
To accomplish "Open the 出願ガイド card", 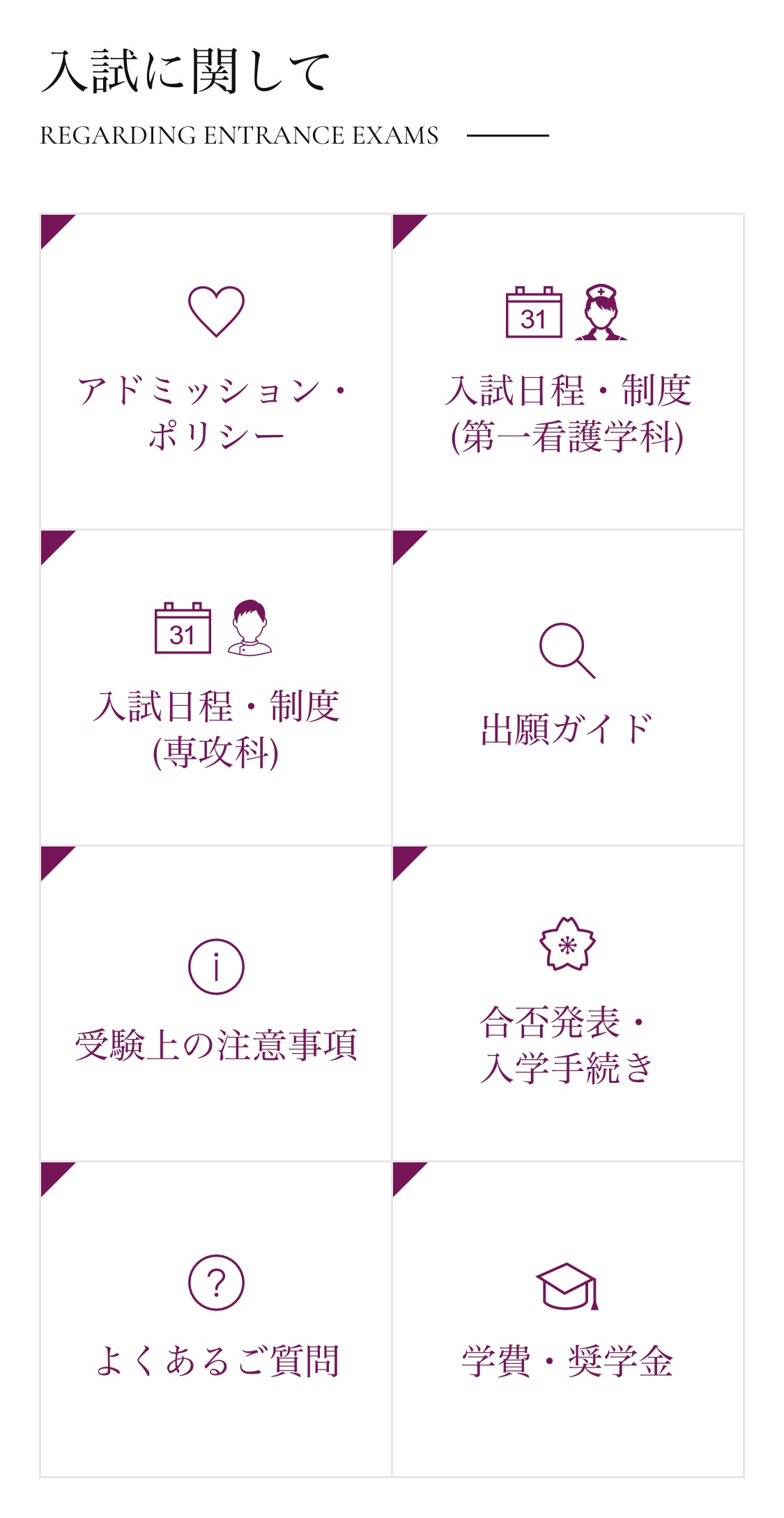I will coord(568,688).
